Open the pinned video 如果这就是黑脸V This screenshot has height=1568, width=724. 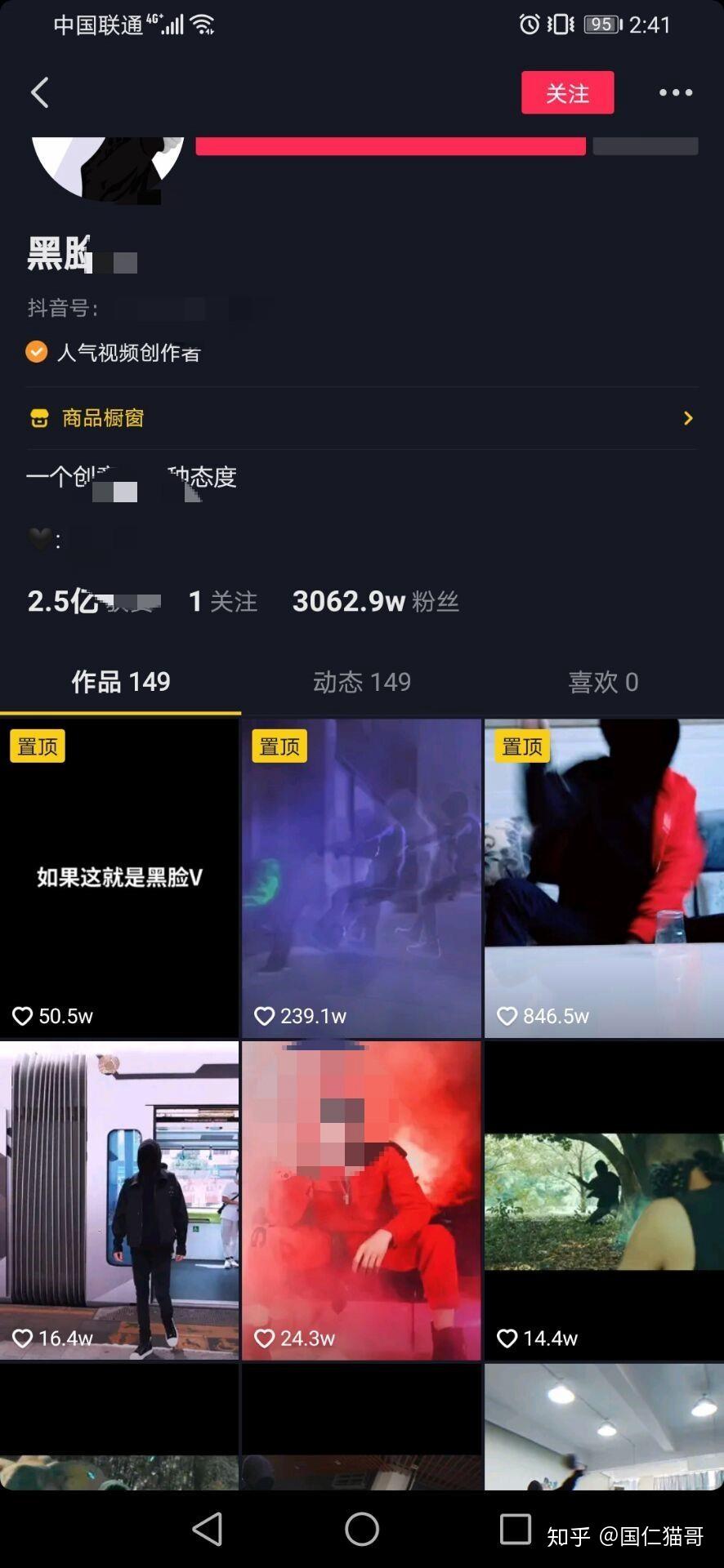[x=119, y=878]
